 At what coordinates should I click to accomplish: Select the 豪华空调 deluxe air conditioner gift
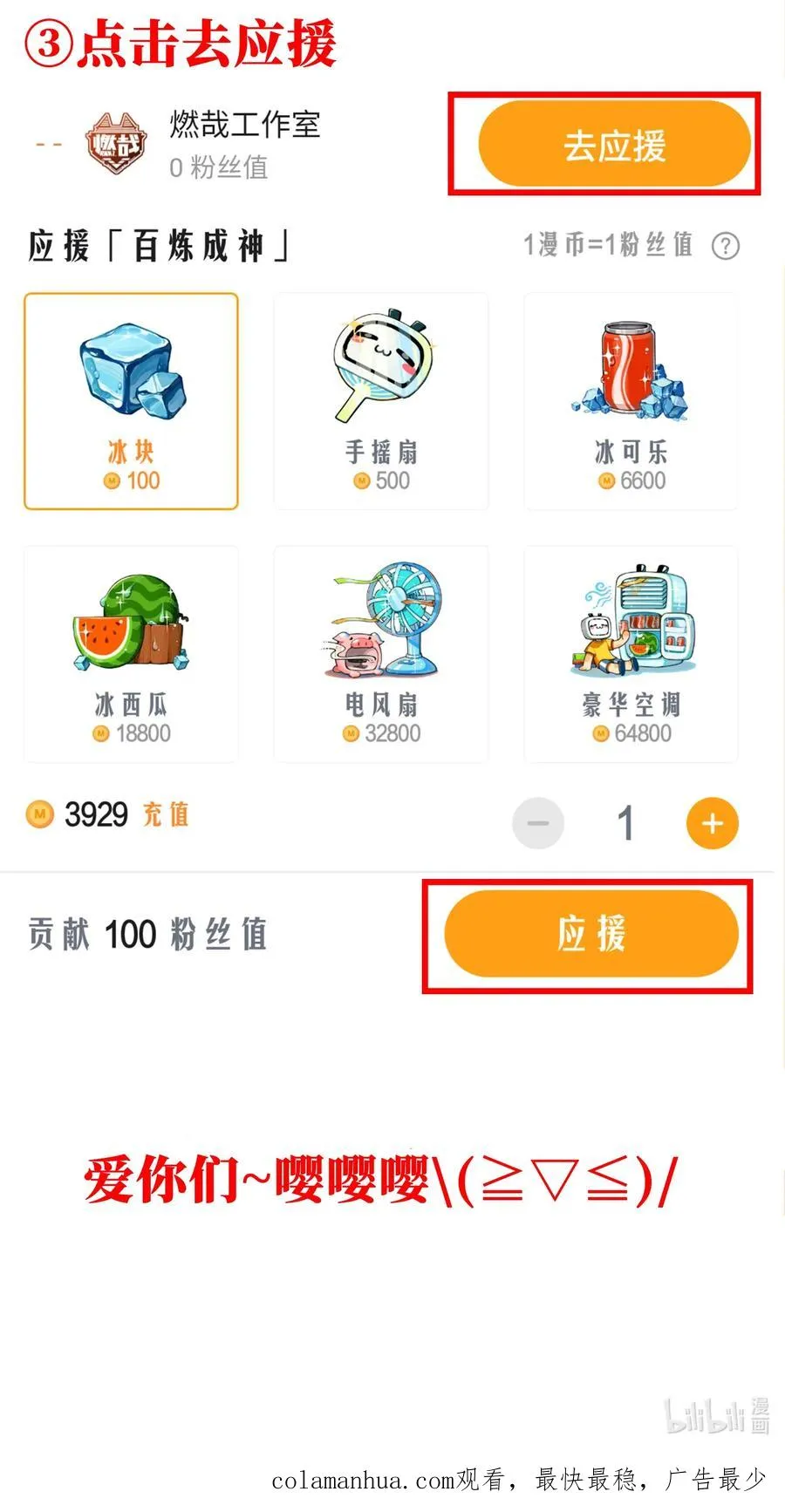point(631,654)
